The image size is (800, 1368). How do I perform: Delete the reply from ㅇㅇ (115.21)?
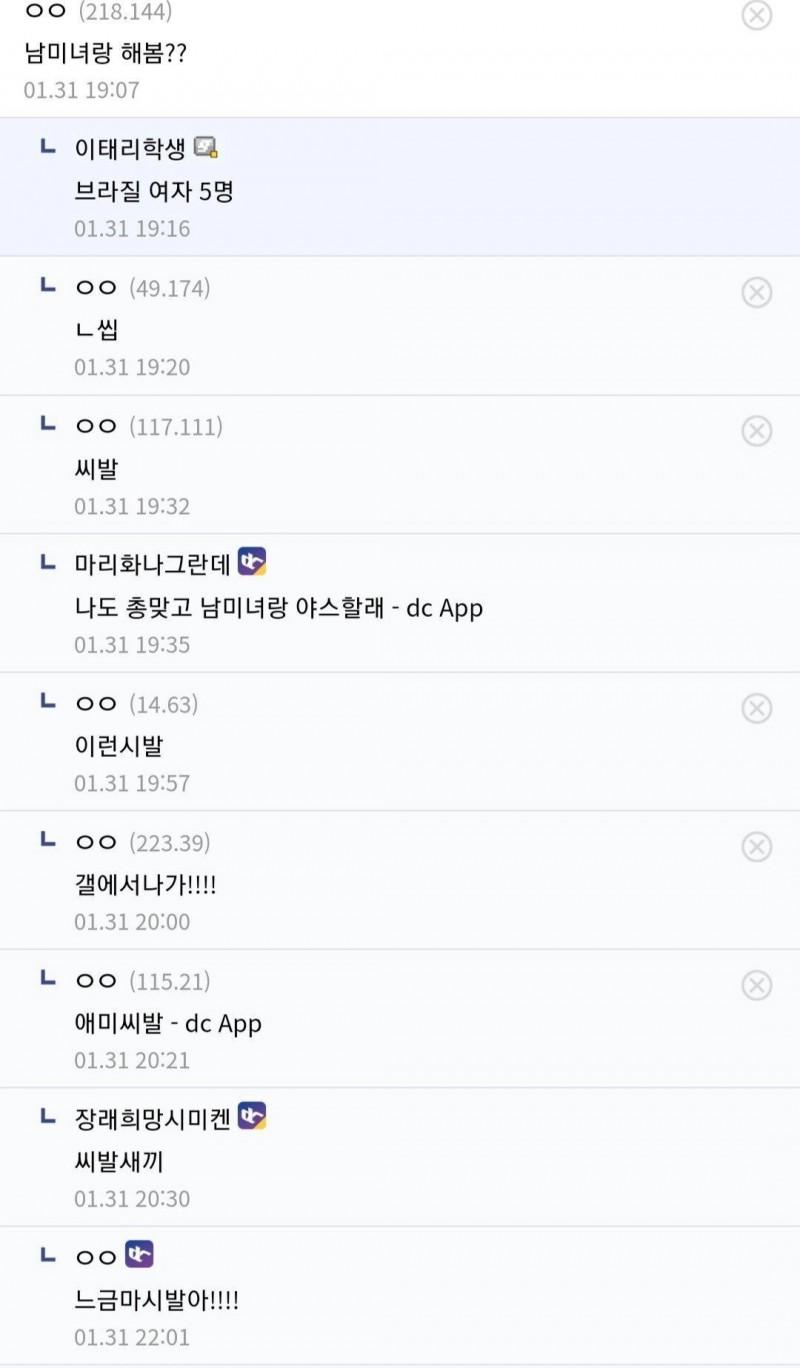tap(757, 986)
